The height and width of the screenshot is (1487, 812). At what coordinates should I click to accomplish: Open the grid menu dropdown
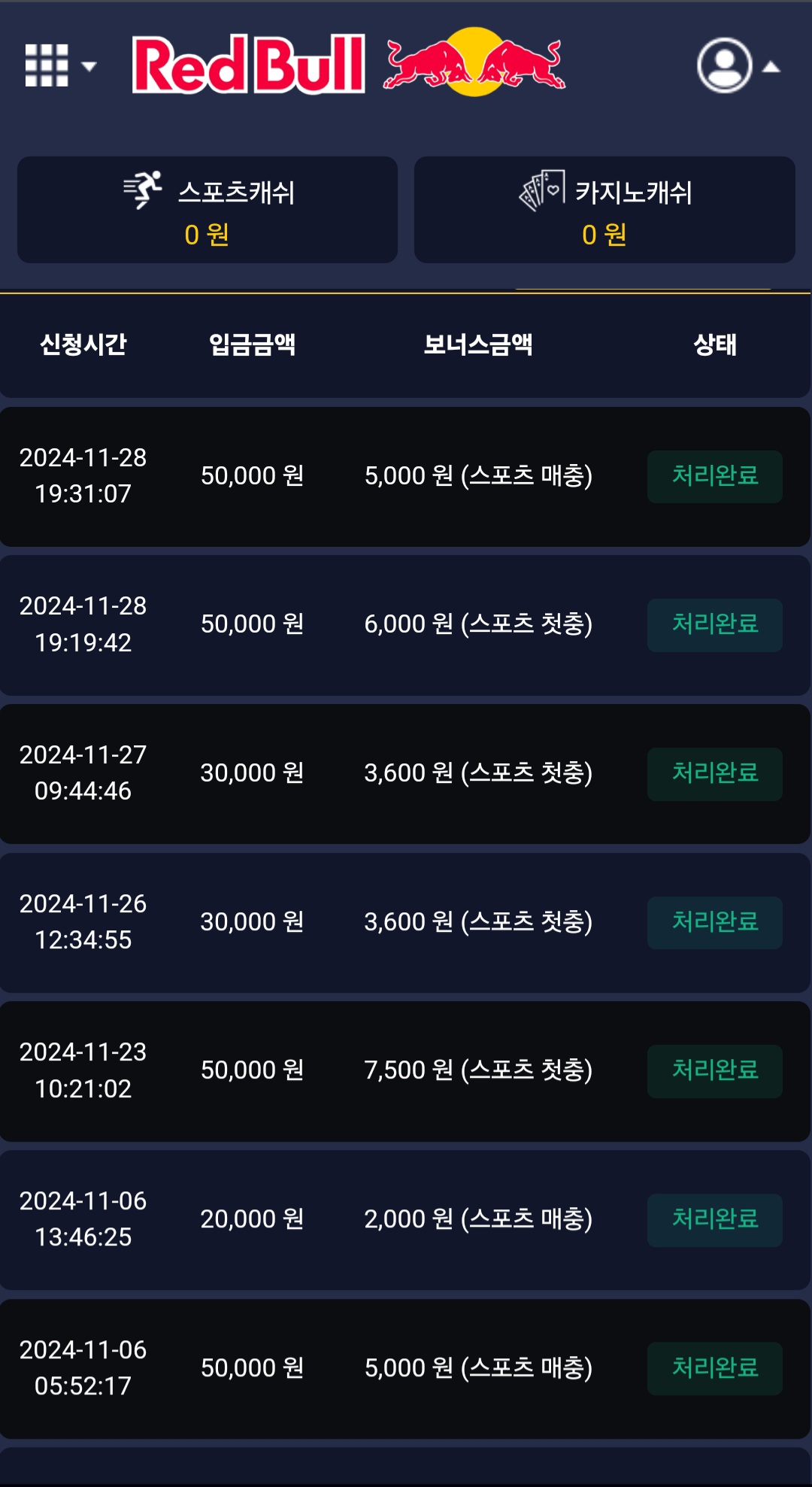(59, 66)
